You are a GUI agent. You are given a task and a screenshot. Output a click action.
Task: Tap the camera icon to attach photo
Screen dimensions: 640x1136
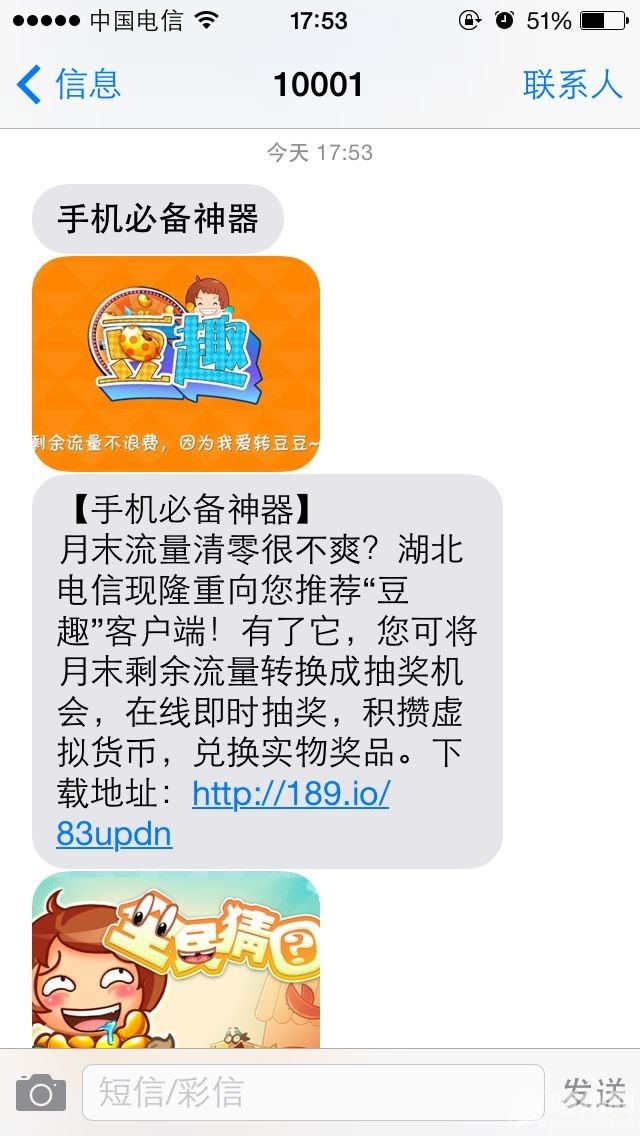point(41,1093)
